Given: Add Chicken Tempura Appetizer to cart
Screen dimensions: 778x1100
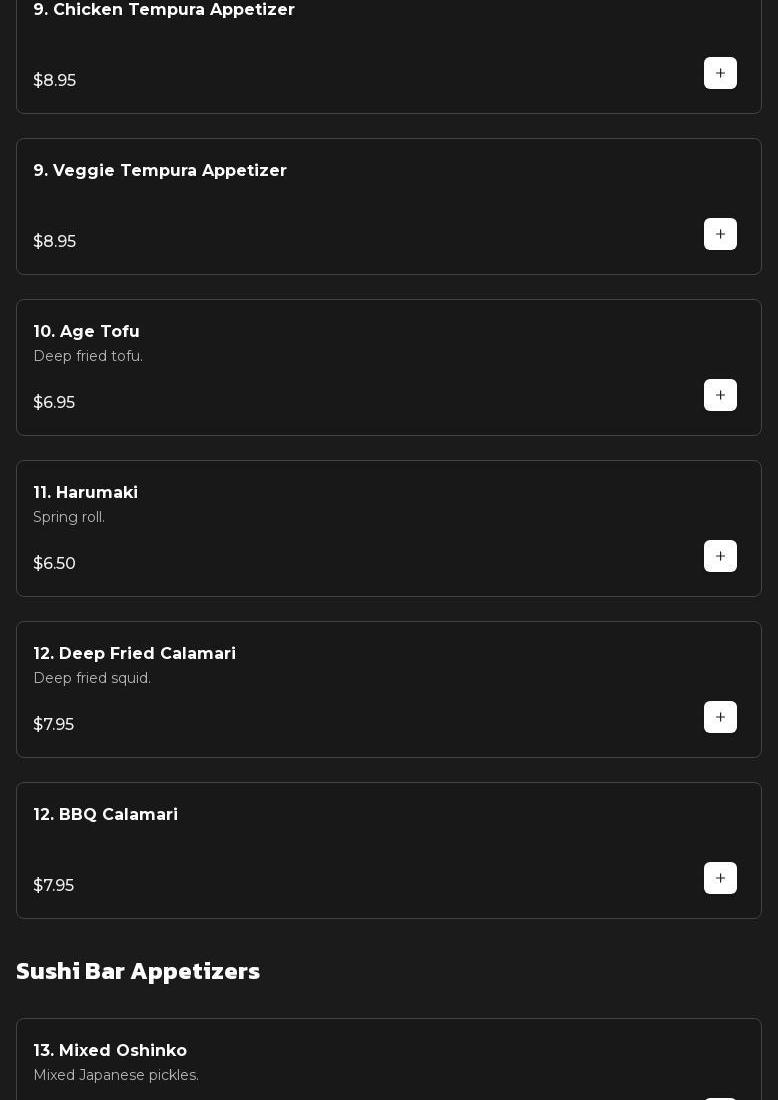Looking at the screenshot, I should [x=720, y=73].
